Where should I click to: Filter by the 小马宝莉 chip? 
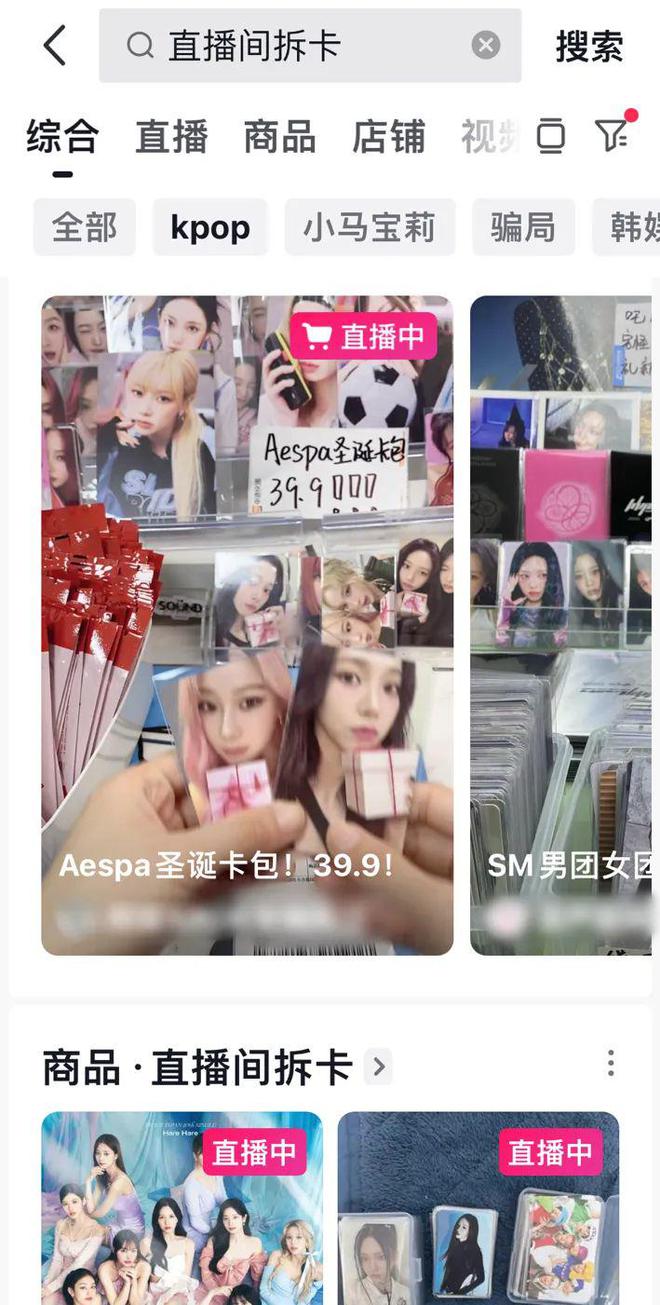coord(370,228)
